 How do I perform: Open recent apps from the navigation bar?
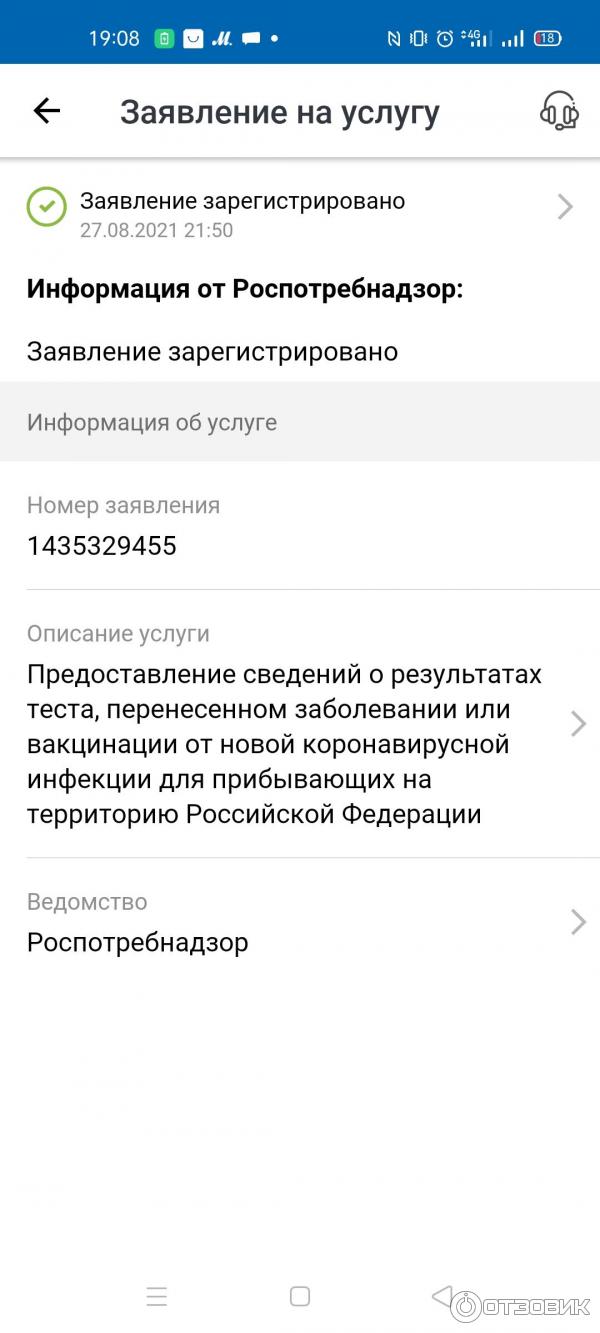pos(157,1297)
